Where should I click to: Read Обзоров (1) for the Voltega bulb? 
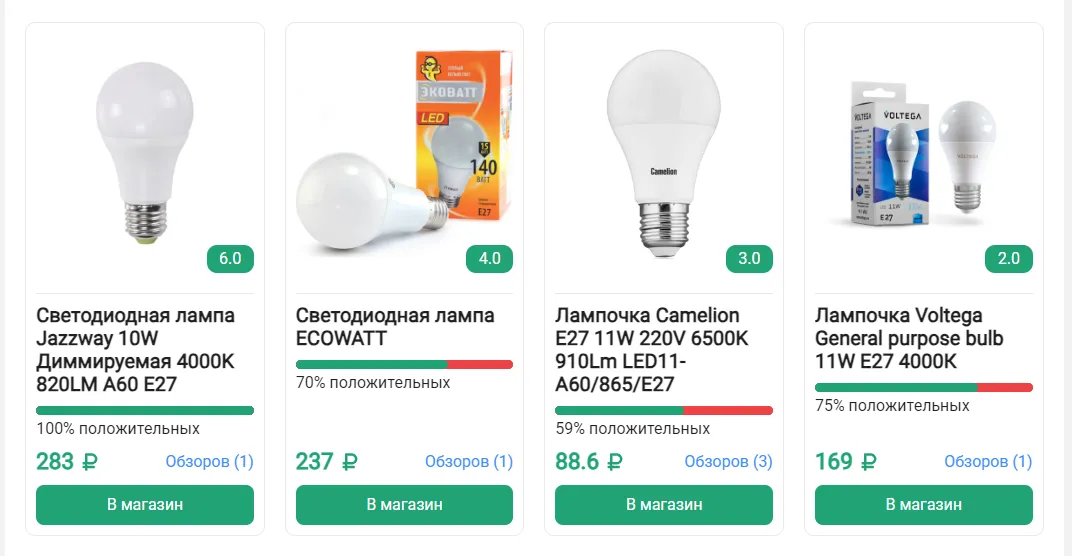988,462
